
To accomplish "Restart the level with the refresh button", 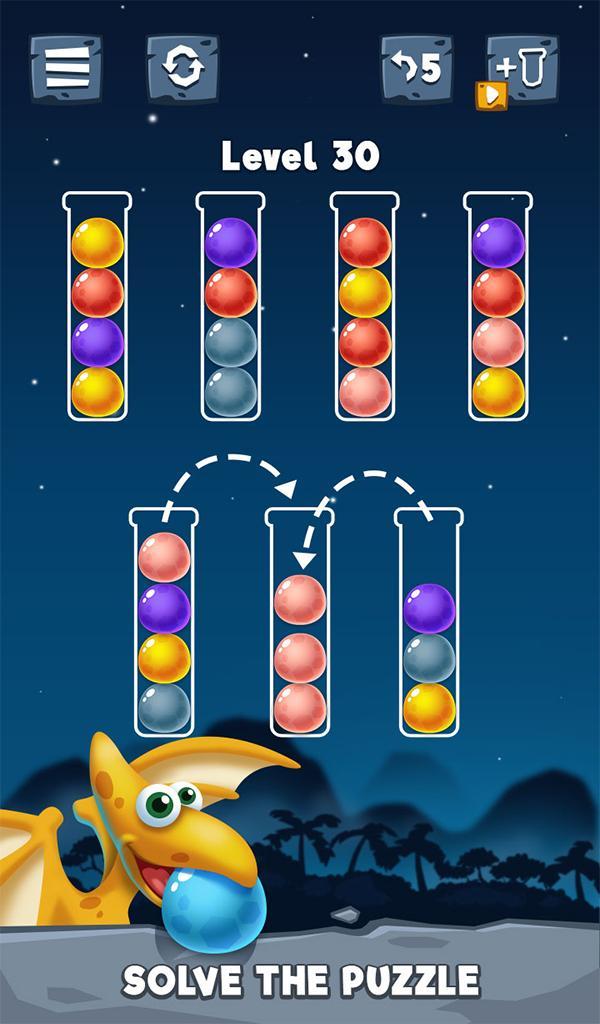I will pos(183,68).
